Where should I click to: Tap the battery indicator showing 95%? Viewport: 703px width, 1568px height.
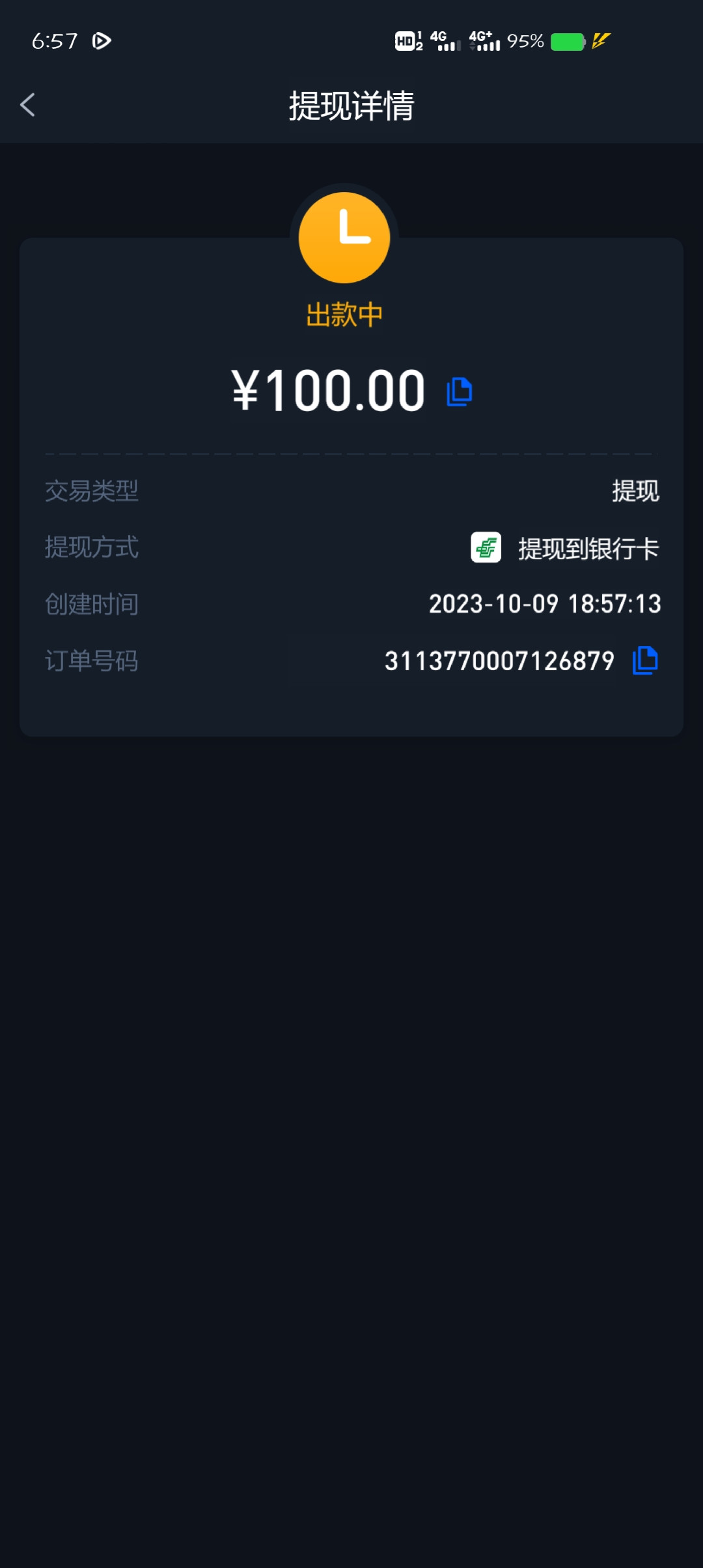(x=566, y=41)
